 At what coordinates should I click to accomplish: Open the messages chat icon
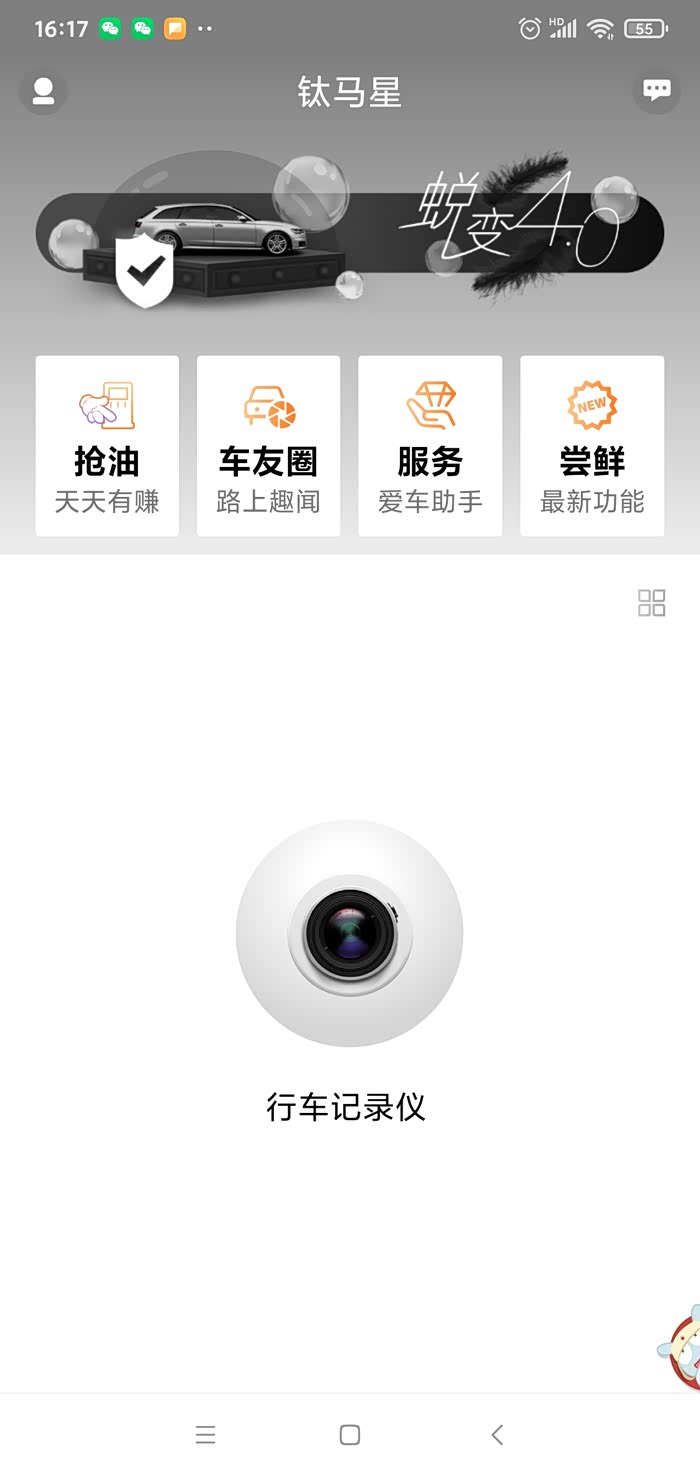click(x=656, y=91)
